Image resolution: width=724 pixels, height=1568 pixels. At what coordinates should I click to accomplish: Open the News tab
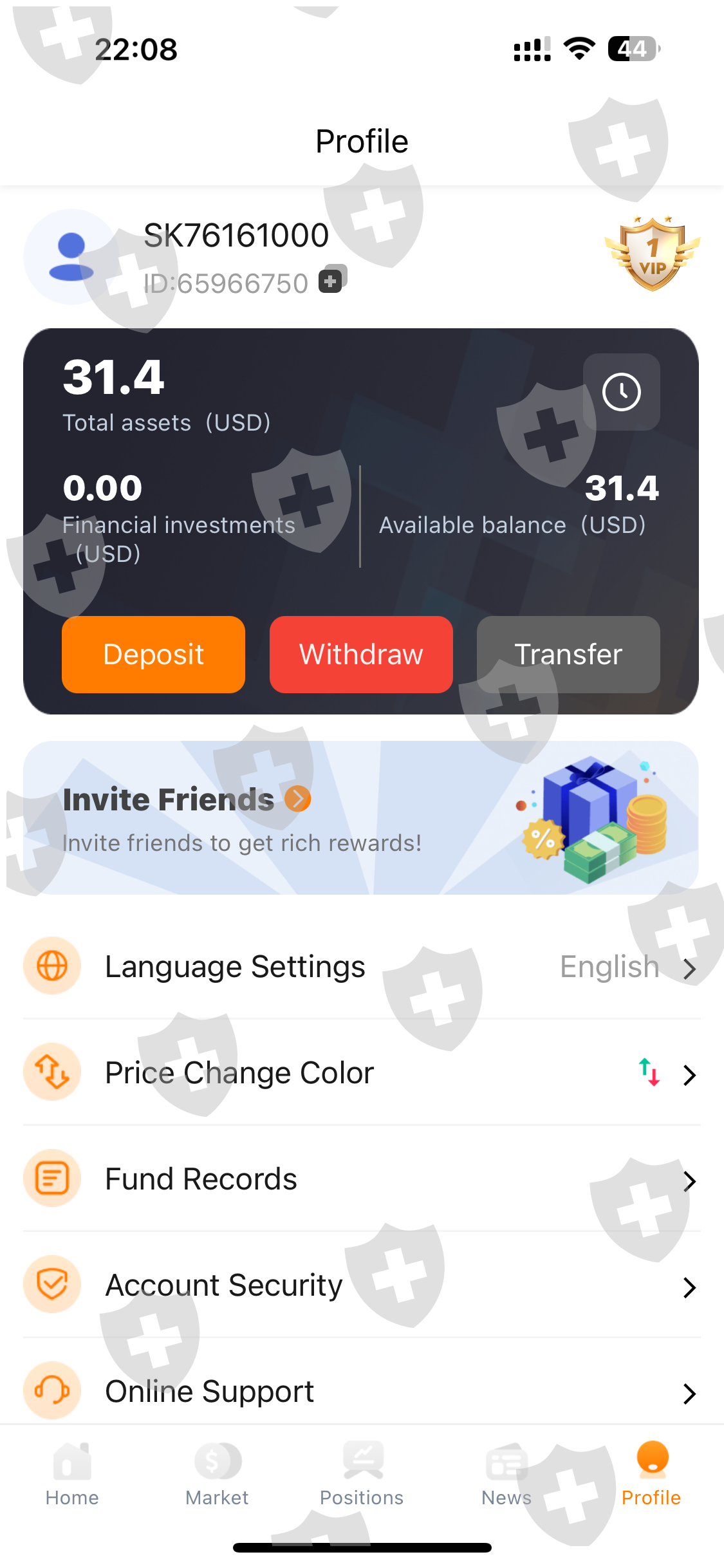[x=506, y=1474]
